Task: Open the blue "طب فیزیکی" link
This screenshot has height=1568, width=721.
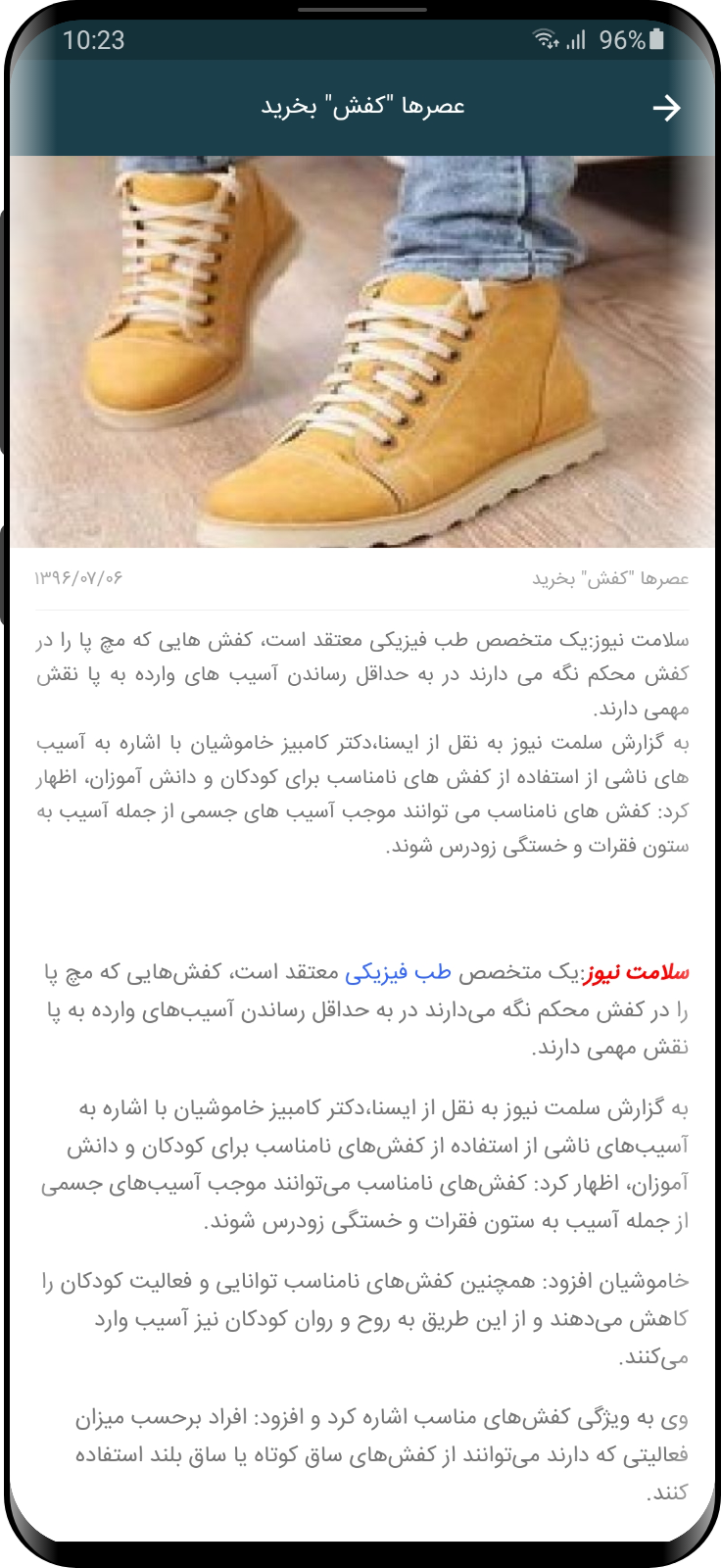Action: tap(398, 972)
